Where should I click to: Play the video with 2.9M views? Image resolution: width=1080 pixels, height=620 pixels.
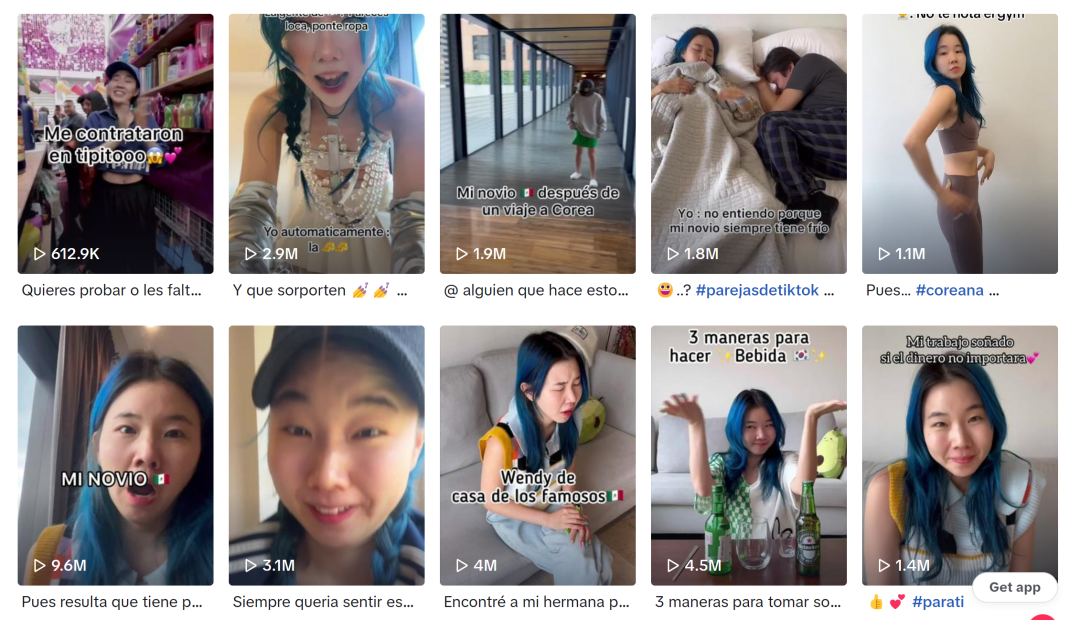326,143
